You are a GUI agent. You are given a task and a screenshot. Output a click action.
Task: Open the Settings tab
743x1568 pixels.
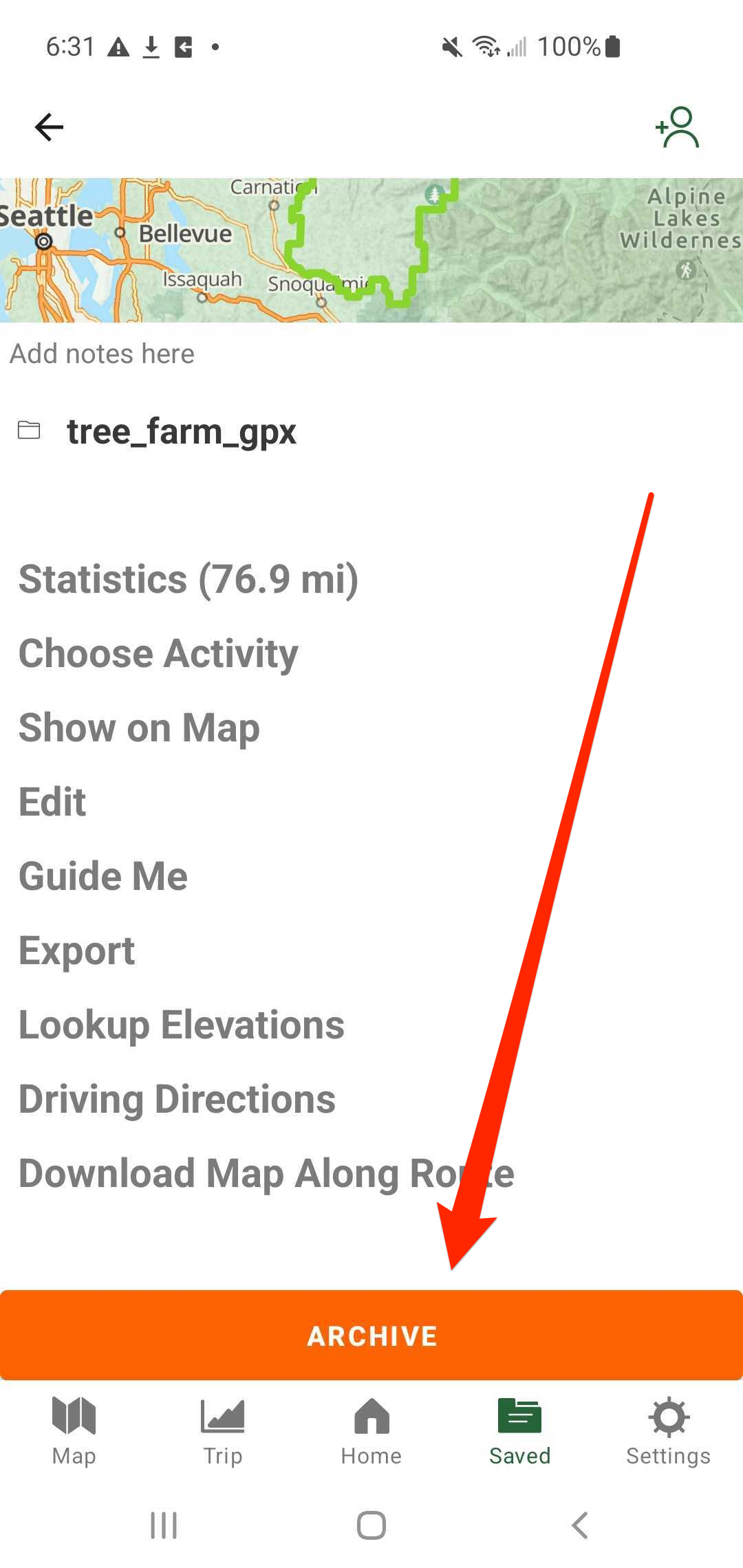pyautogui.click(x=669, y=1432)
